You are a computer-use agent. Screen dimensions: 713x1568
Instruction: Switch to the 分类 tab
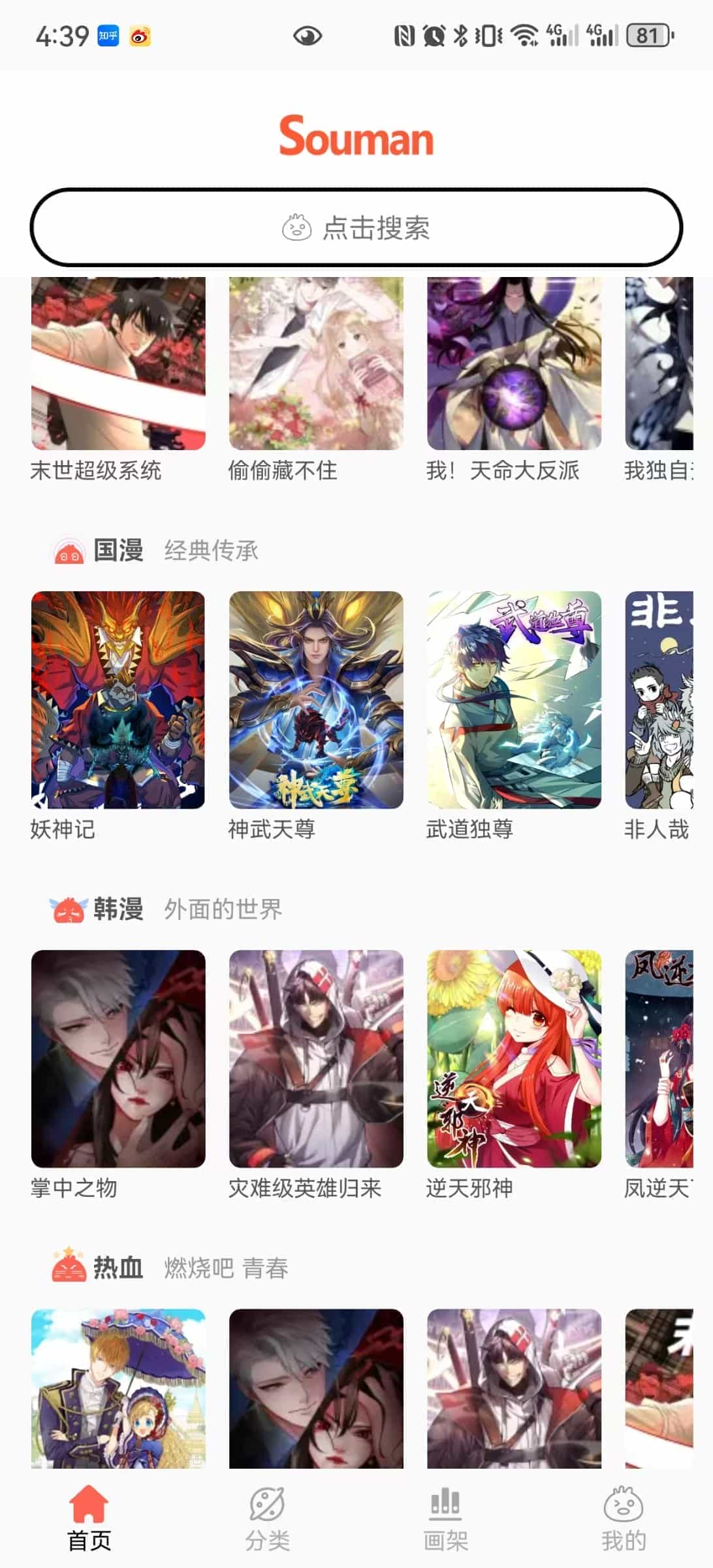tap(267, 1518)
